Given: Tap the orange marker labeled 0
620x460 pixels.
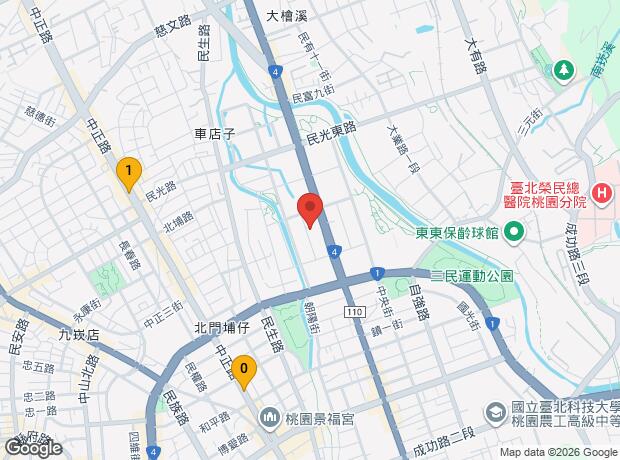Looking at the screenshot, I should coord(245,372).
